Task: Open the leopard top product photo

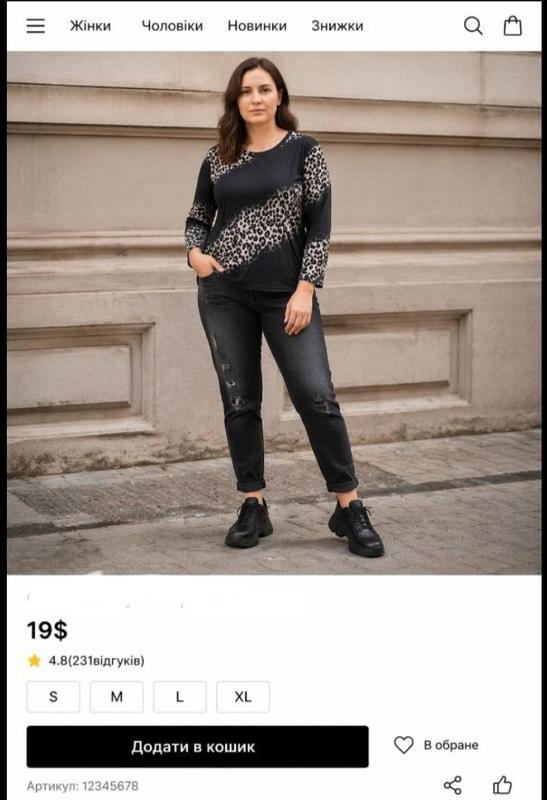Action: tap(274, 313)
